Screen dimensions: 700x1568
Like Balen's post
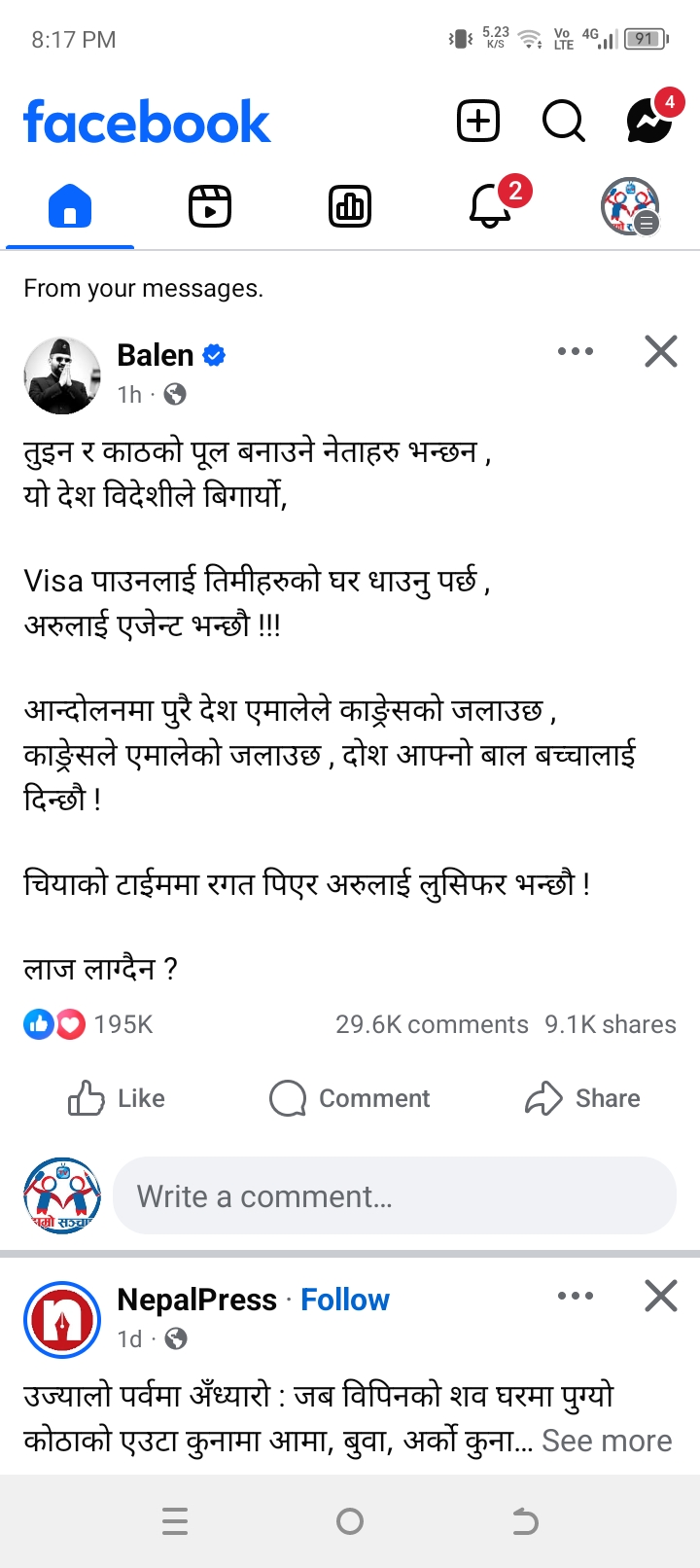[x=117, y=1098]
